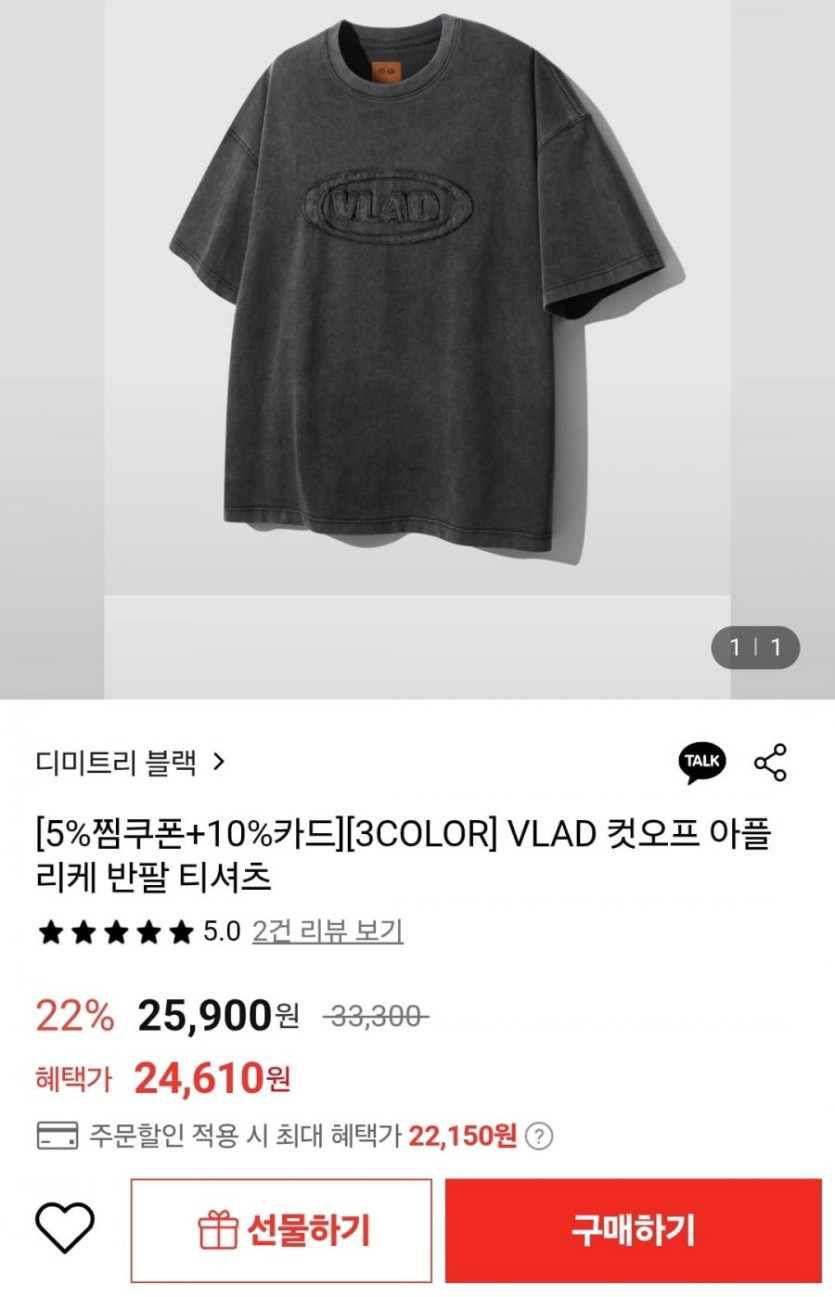Open the max benefit price help icon
This screenshot has height=1297, width=835.
(x=540, y=1136)
